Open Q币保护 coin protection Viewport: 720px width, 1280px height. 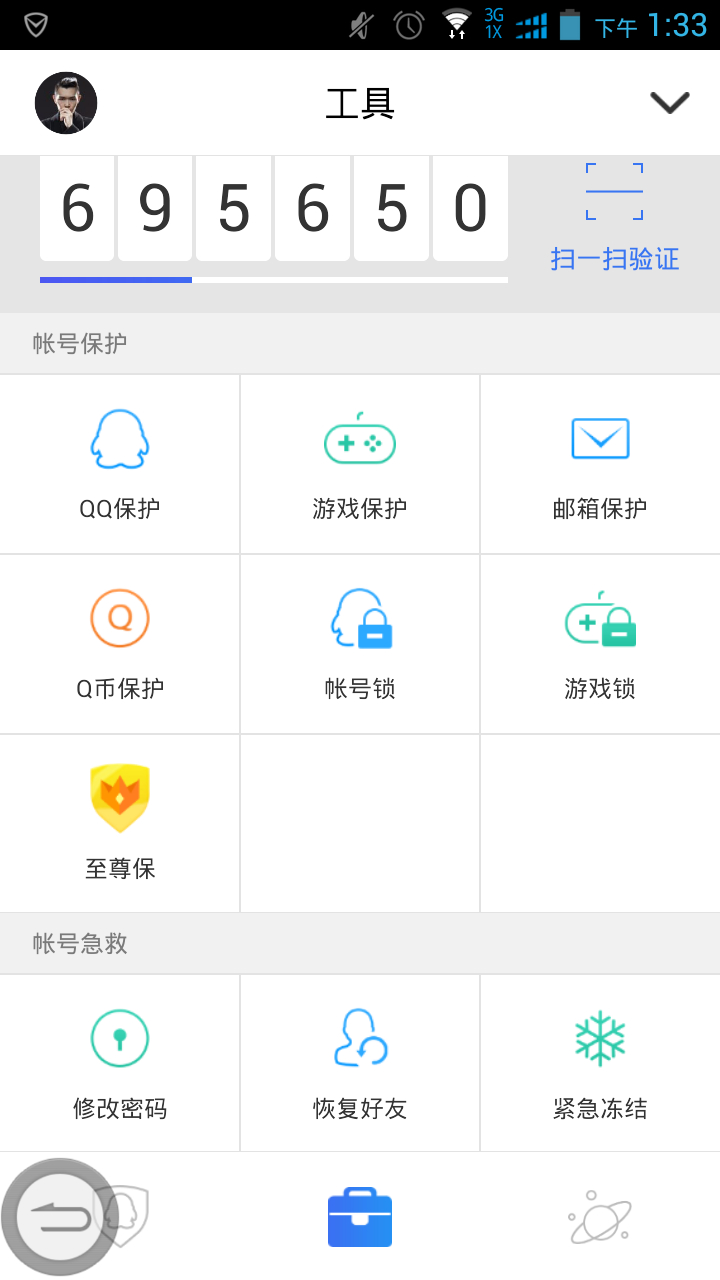120,644
